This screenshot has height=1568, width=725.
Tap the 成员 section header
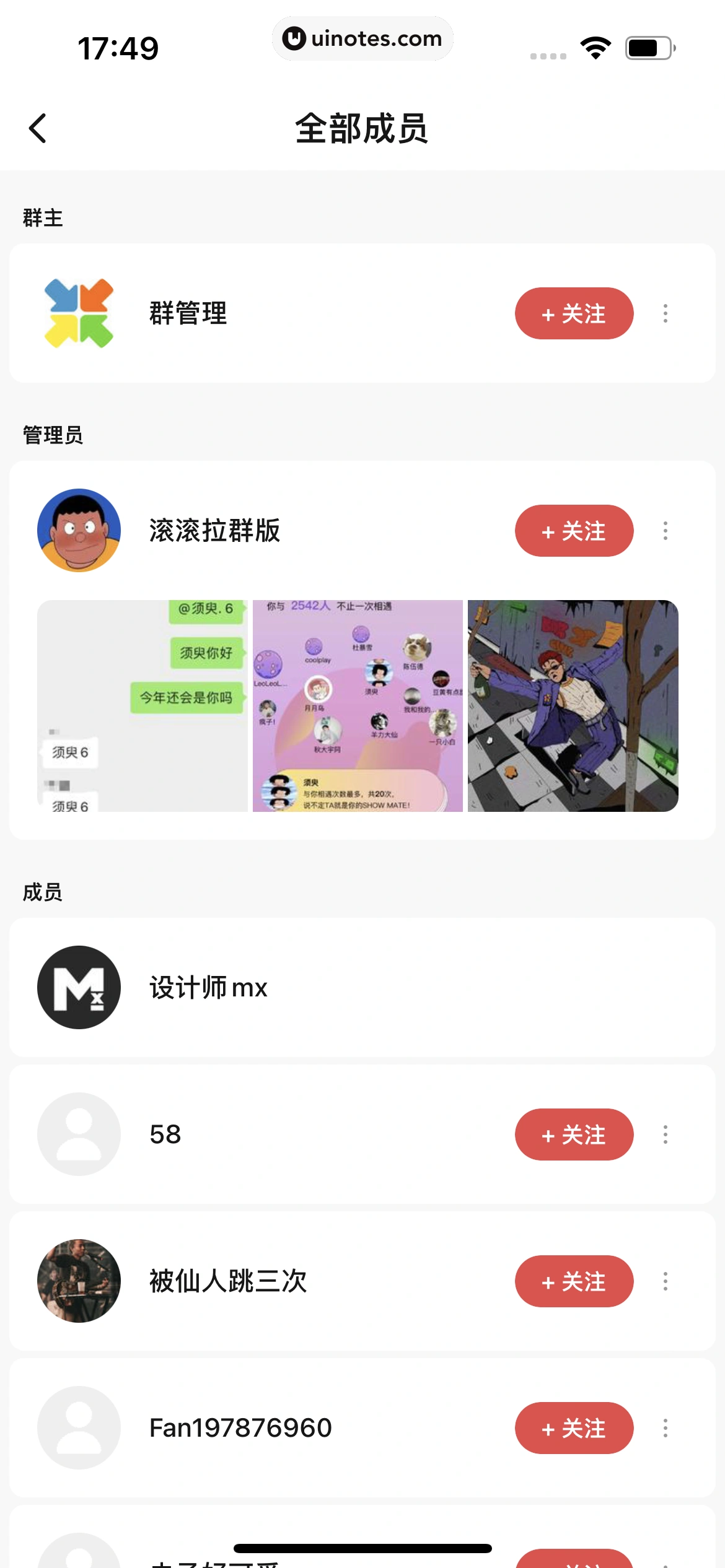coord(42,891)
